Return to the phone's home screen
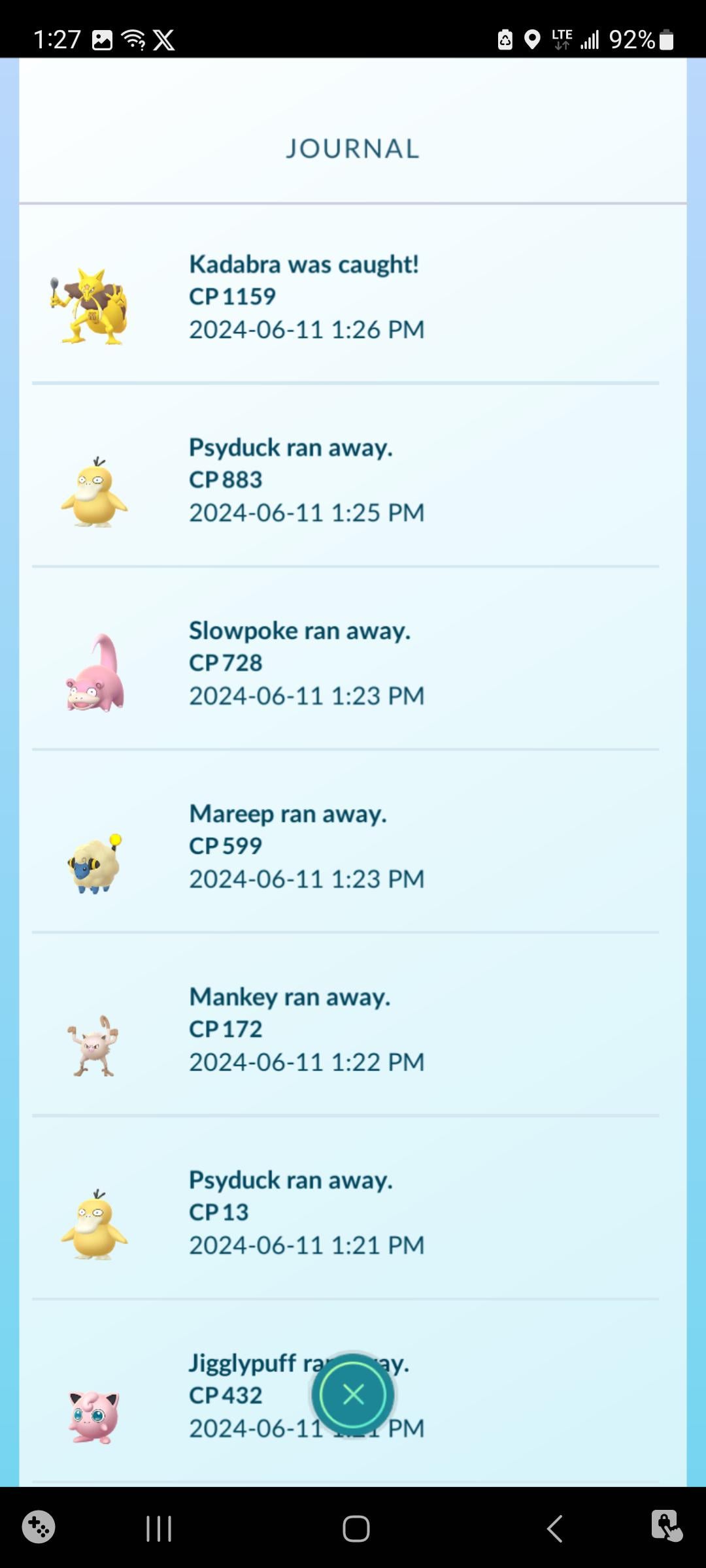 click(x=356, y=1528)
